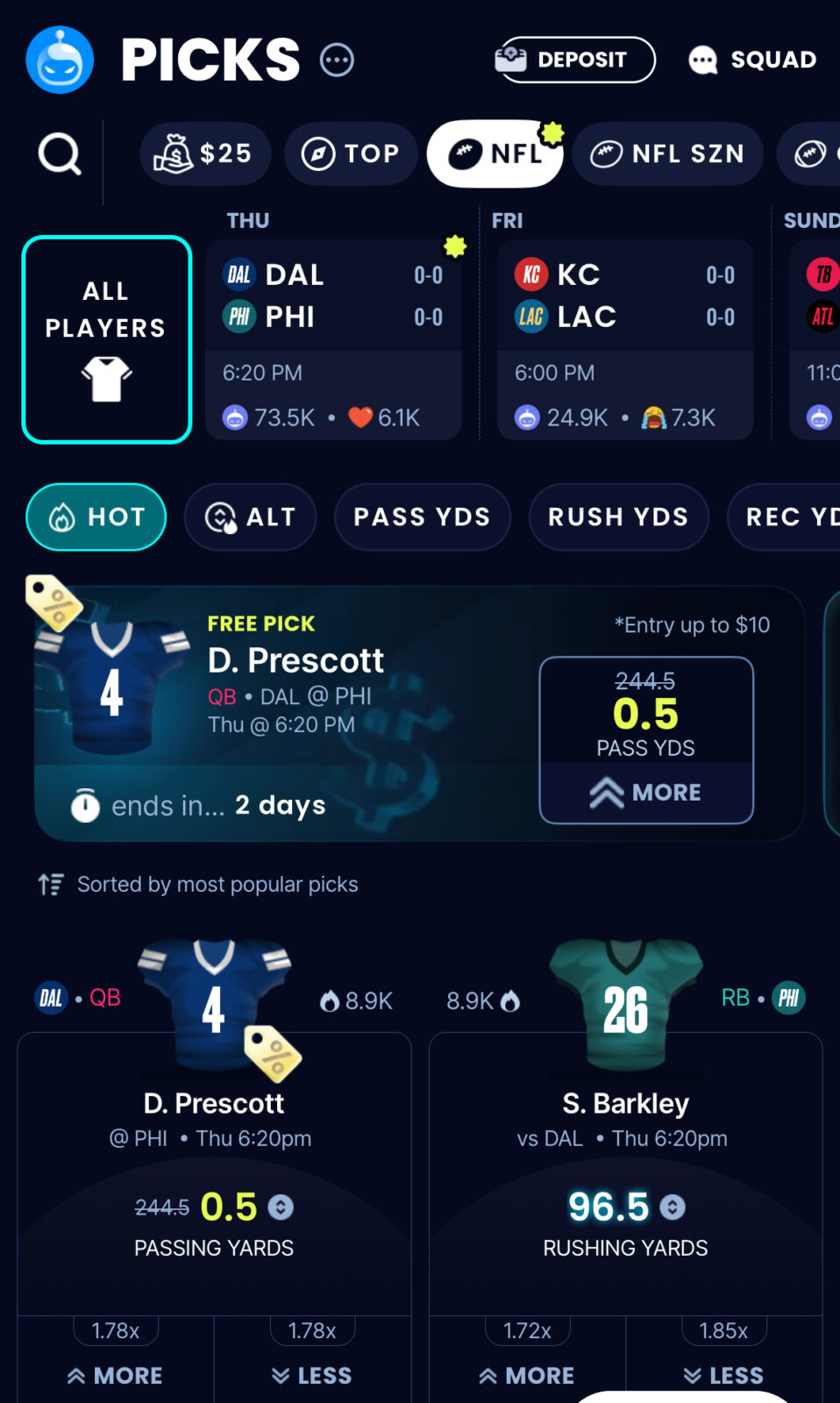The image size is (840, 1403).
Task: Tap the Deposit button
Action: point(575,60)
